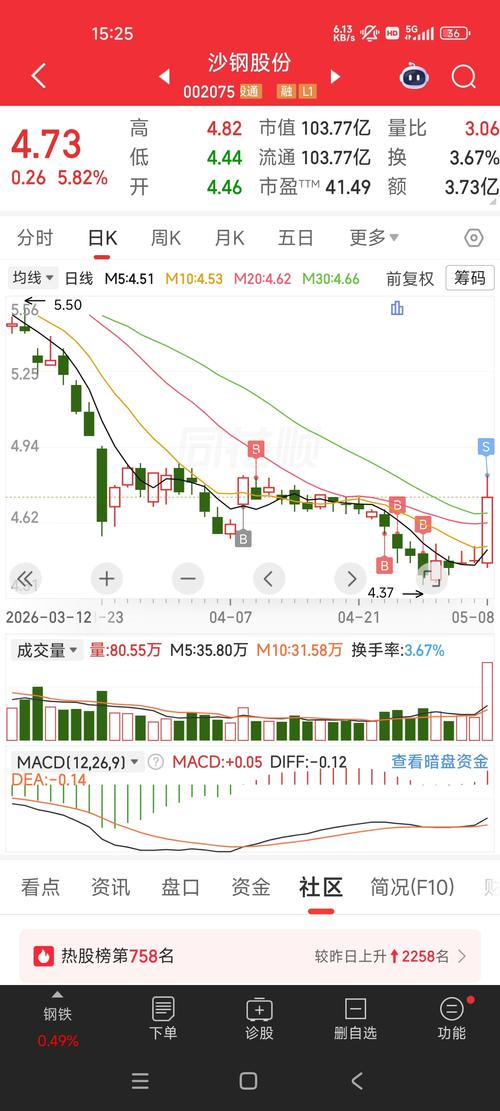The width and height of the screenshot is (500, 1111).
Task: Switch to the previous stock arrow
Action: coord(164,76)
